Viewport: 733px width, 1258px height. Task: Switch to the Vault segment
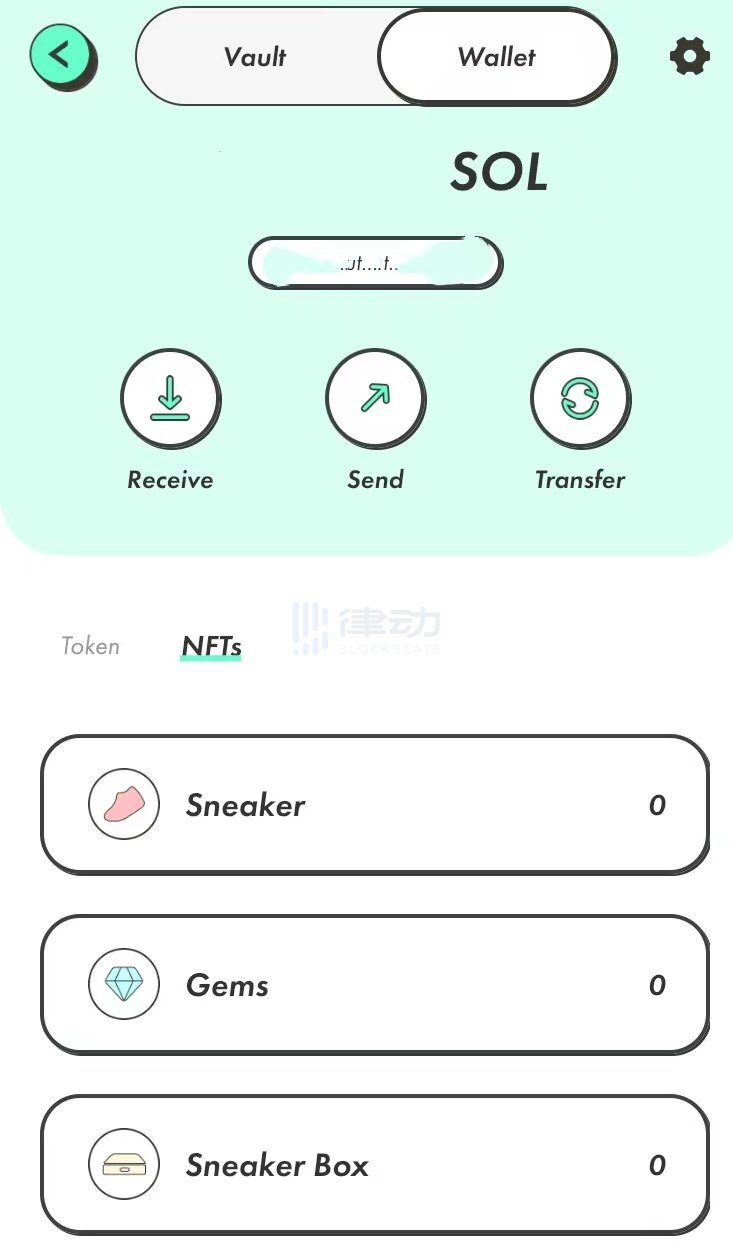(x=255, y=57)
